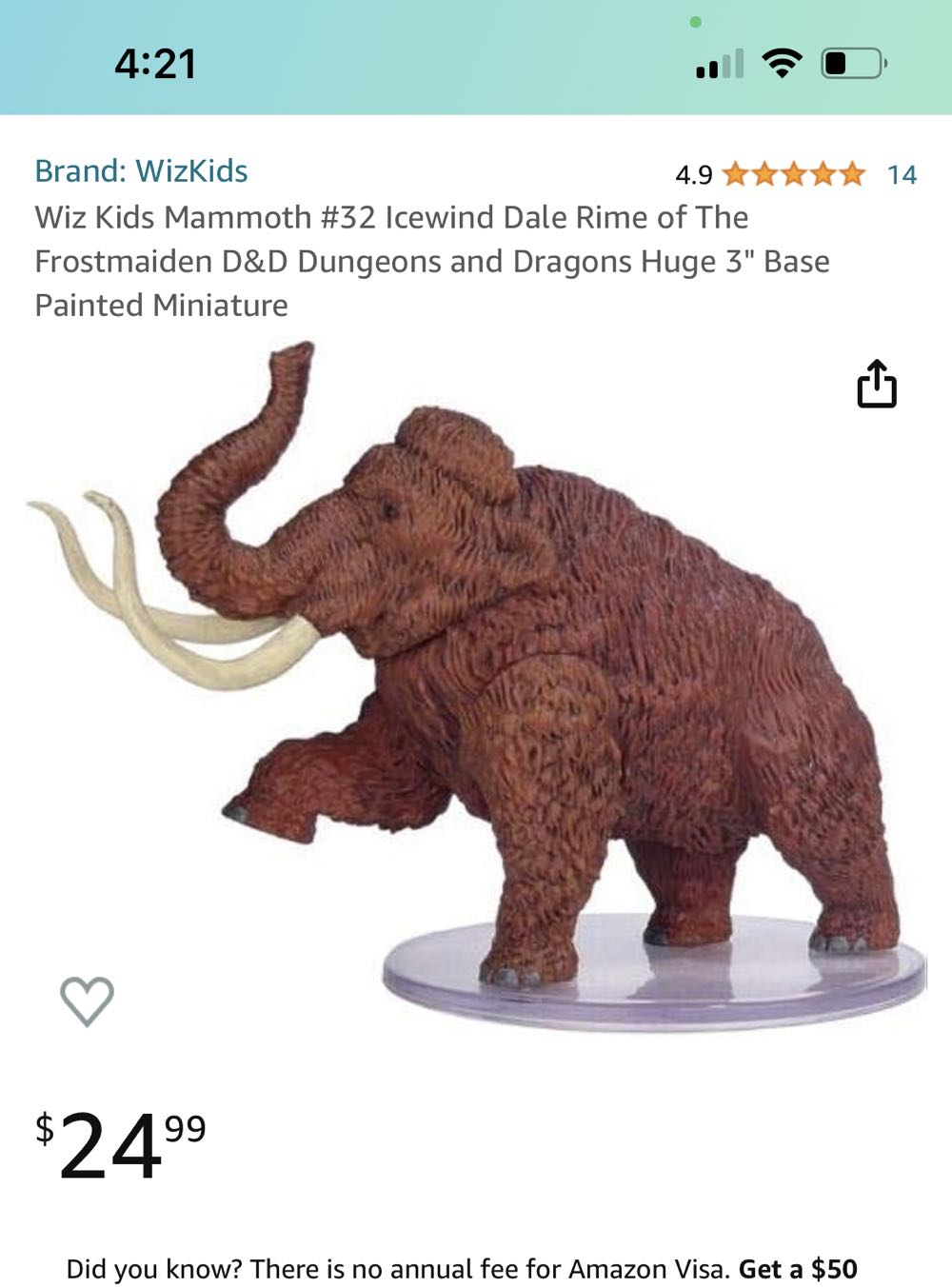Open the WizKids brand page
The height and width of the screenshot is (1288, 952).
pyautogui.click(x=141, y=171)
